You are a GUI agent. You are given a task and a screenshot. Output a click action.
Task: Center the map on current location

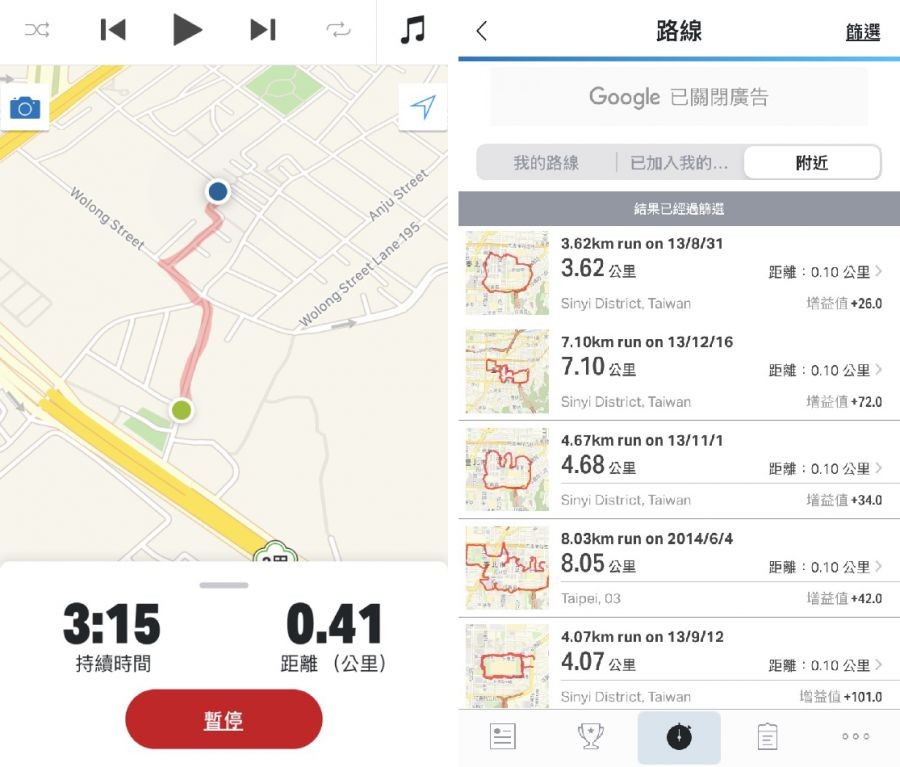click(422, 107)
